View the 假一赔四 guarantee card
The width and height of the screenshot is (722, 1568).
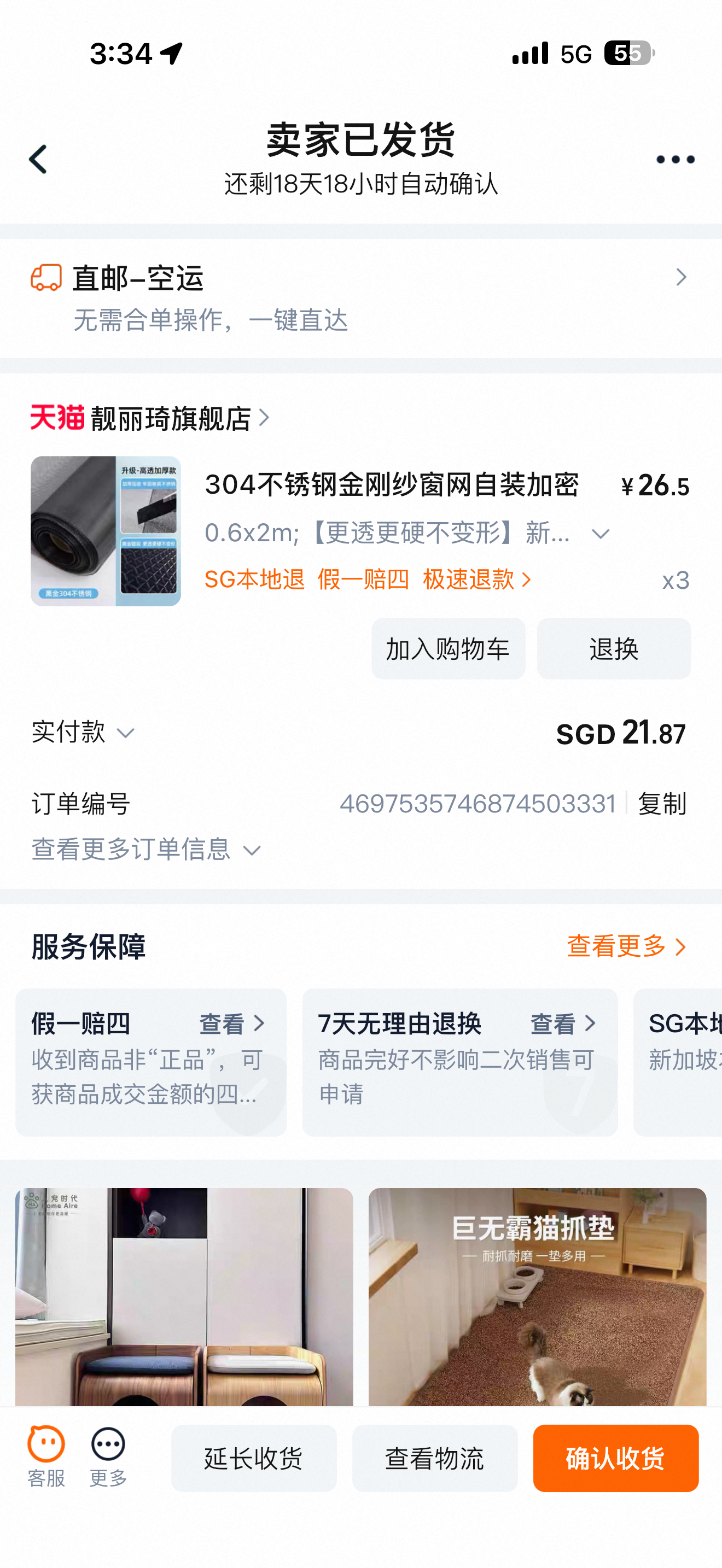tap(151, 1062)
